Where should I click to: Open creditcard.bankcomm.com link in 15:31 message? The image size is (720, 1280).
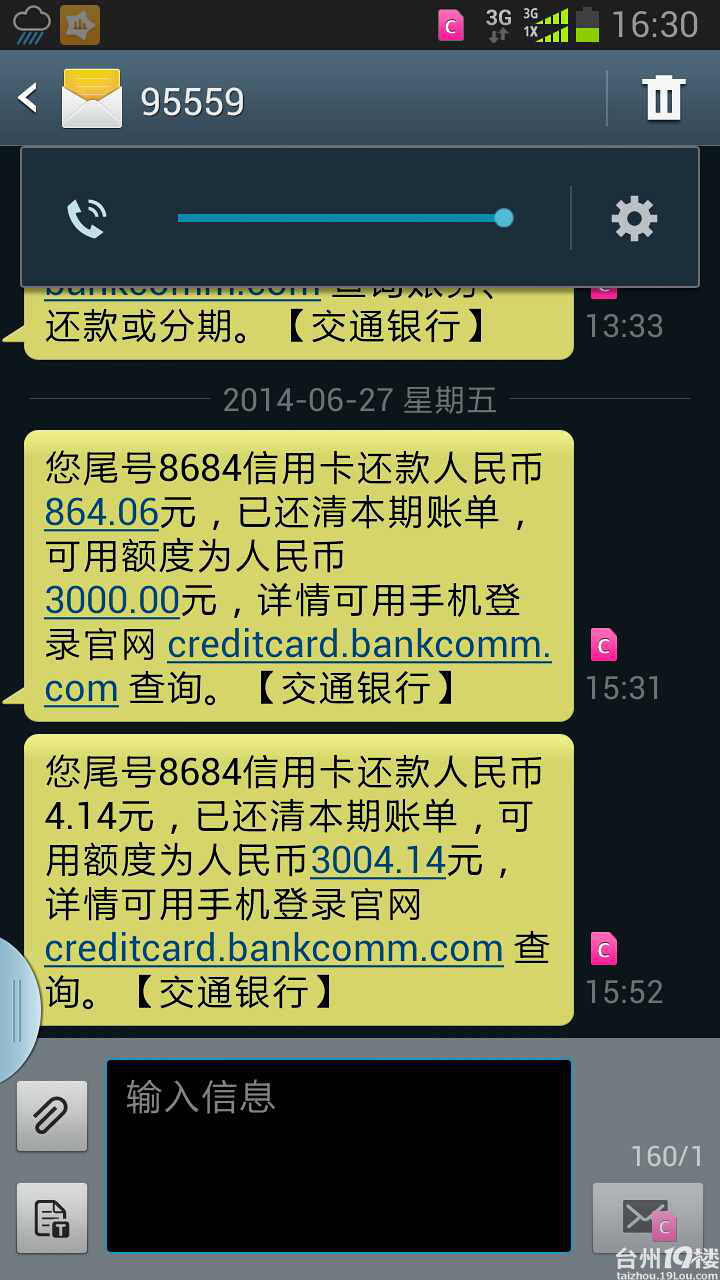point(358,646)
